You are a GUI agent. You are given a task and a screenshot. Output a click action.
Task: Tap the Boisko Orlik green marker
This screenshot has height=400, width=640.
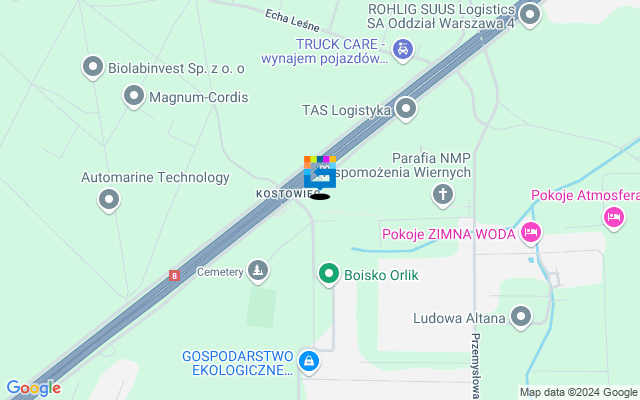pos(328,273)
